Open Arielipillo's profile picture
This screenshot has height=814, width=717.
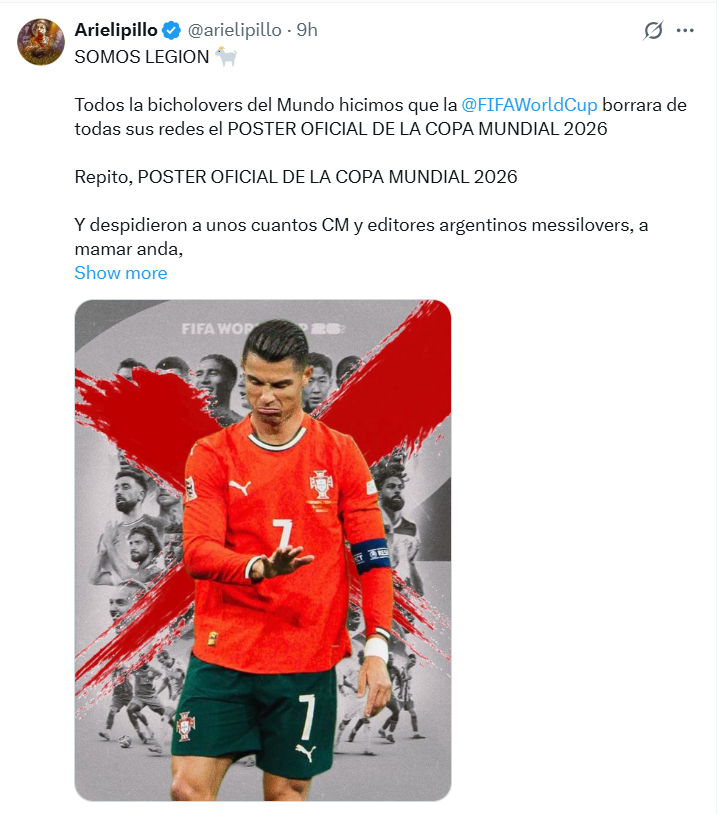(41, 42)
